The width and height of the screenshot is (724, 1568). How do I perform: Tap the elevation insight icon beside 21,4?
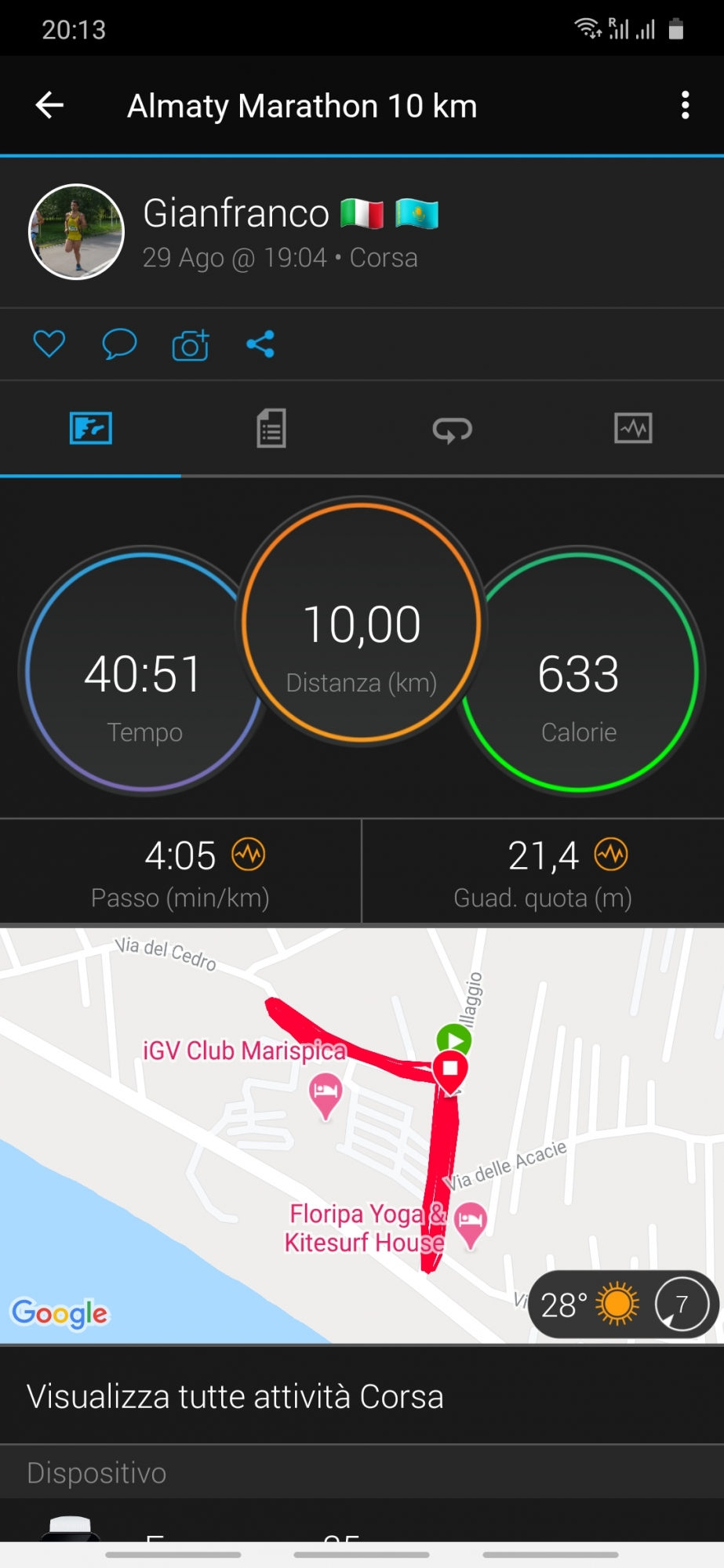tap(611, 855)
